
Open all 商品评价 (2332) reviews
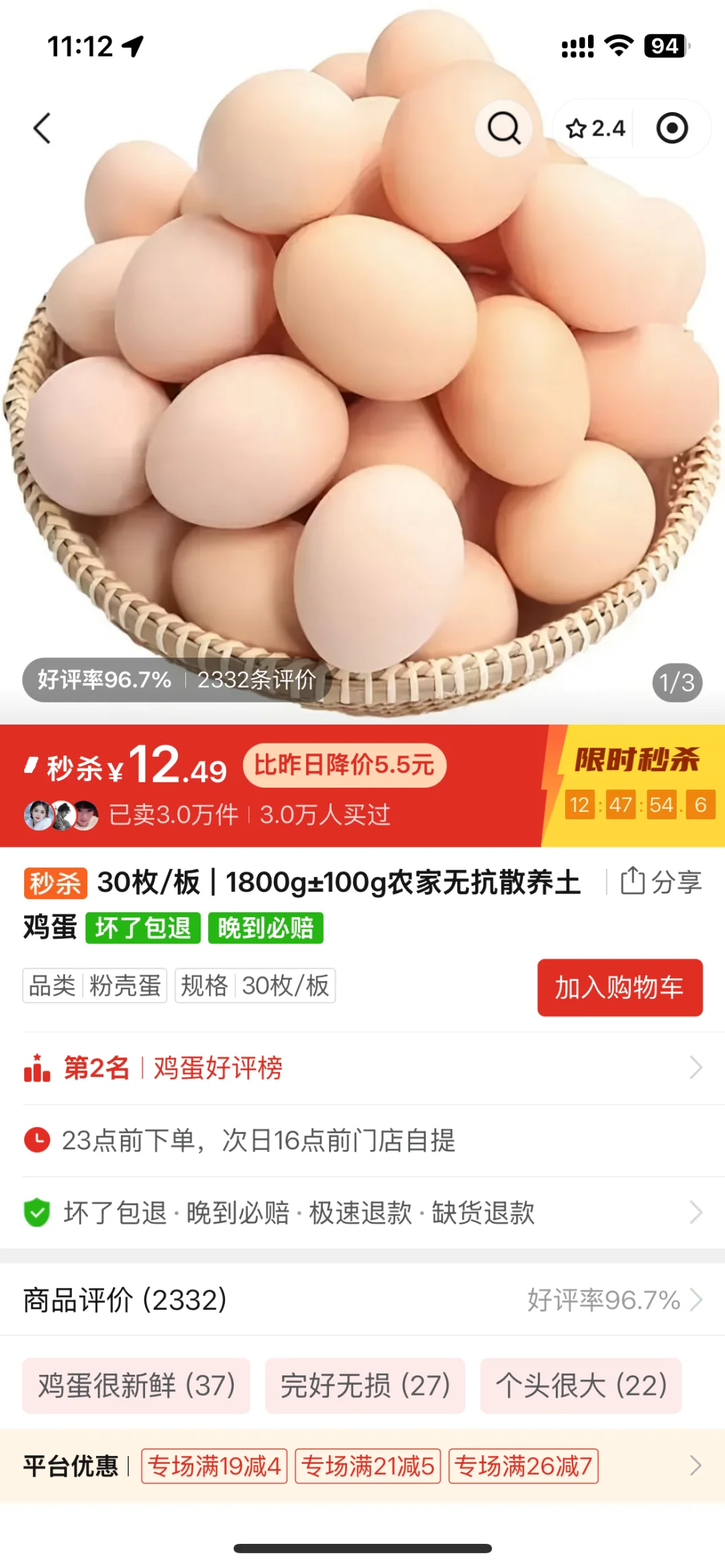click(x=362, y=1300)
